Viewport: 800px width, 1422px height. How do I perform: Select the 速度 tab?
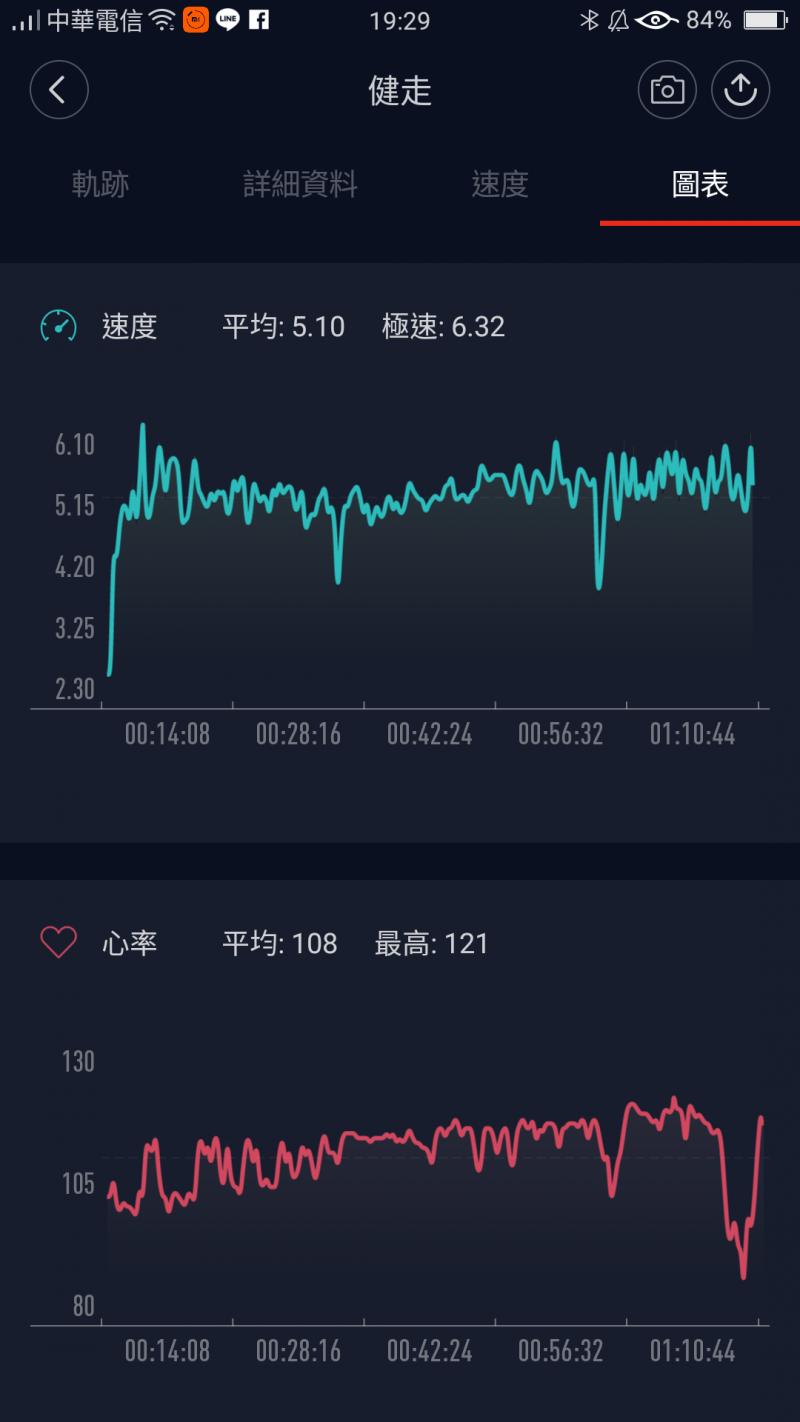pos(500,184)
